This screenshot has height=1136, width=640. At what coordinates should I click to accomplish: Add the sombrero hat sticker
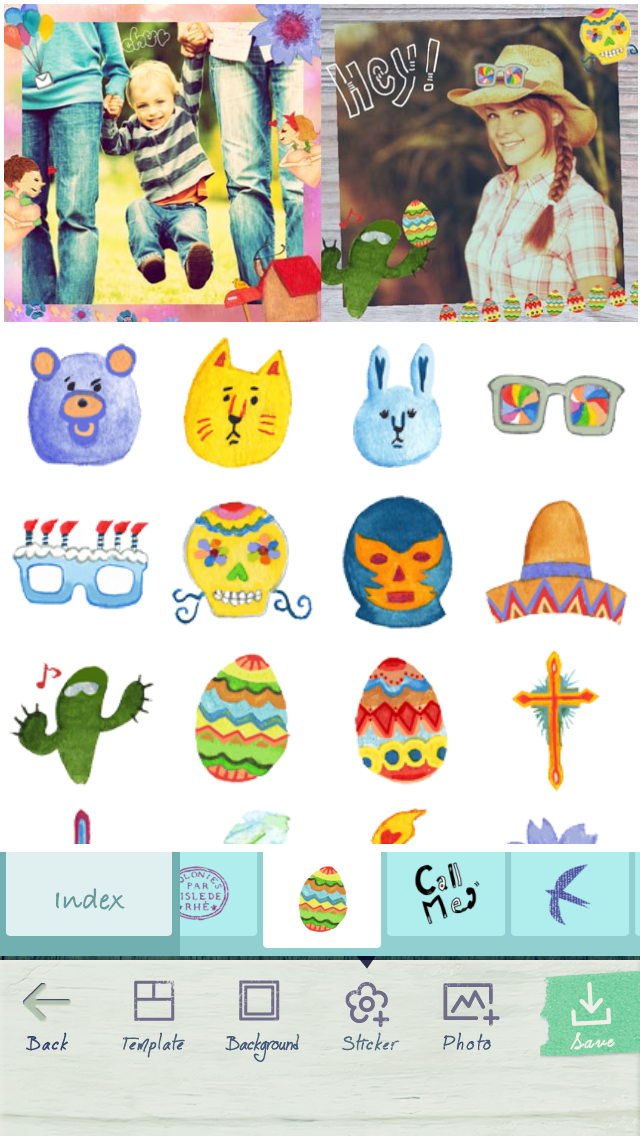pos(557,562)
